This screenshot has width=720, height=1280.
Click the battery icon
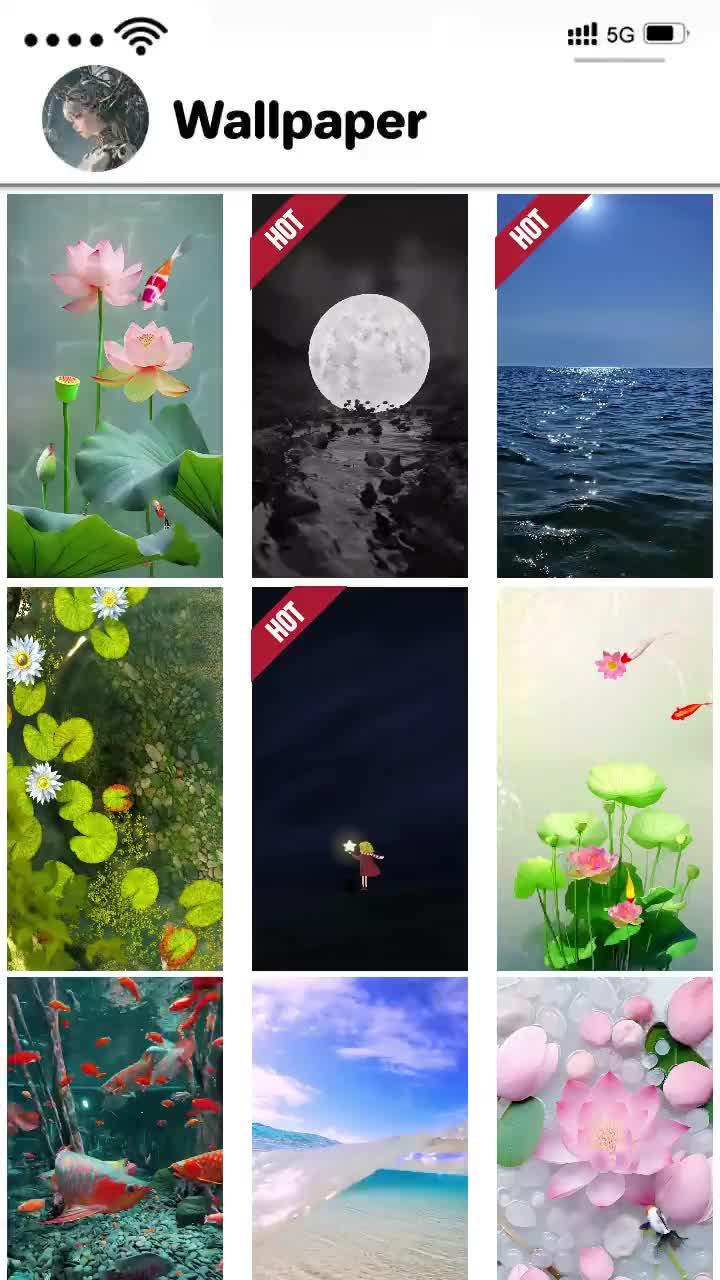pyautogui.click(x=666, y=33)
